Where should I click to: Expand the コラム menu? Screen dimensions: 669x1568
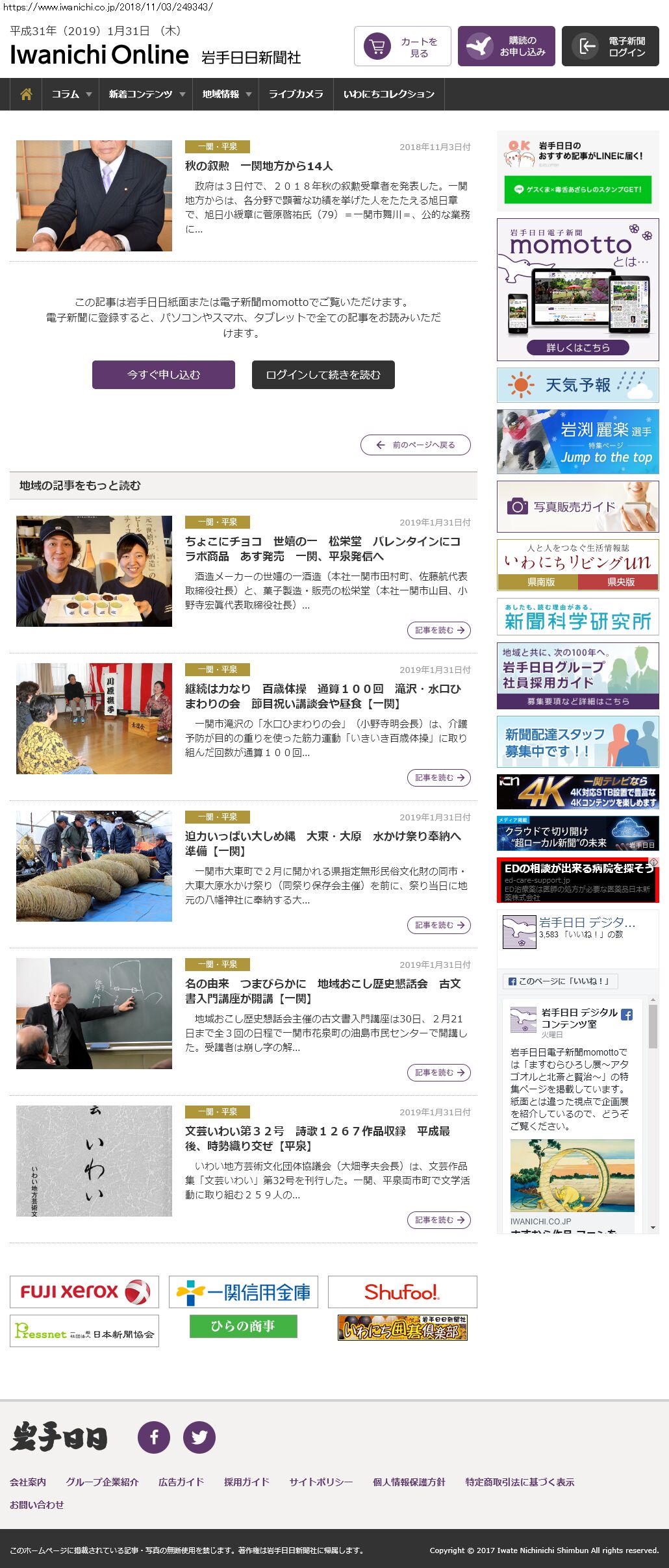click(x=71, y=94)
